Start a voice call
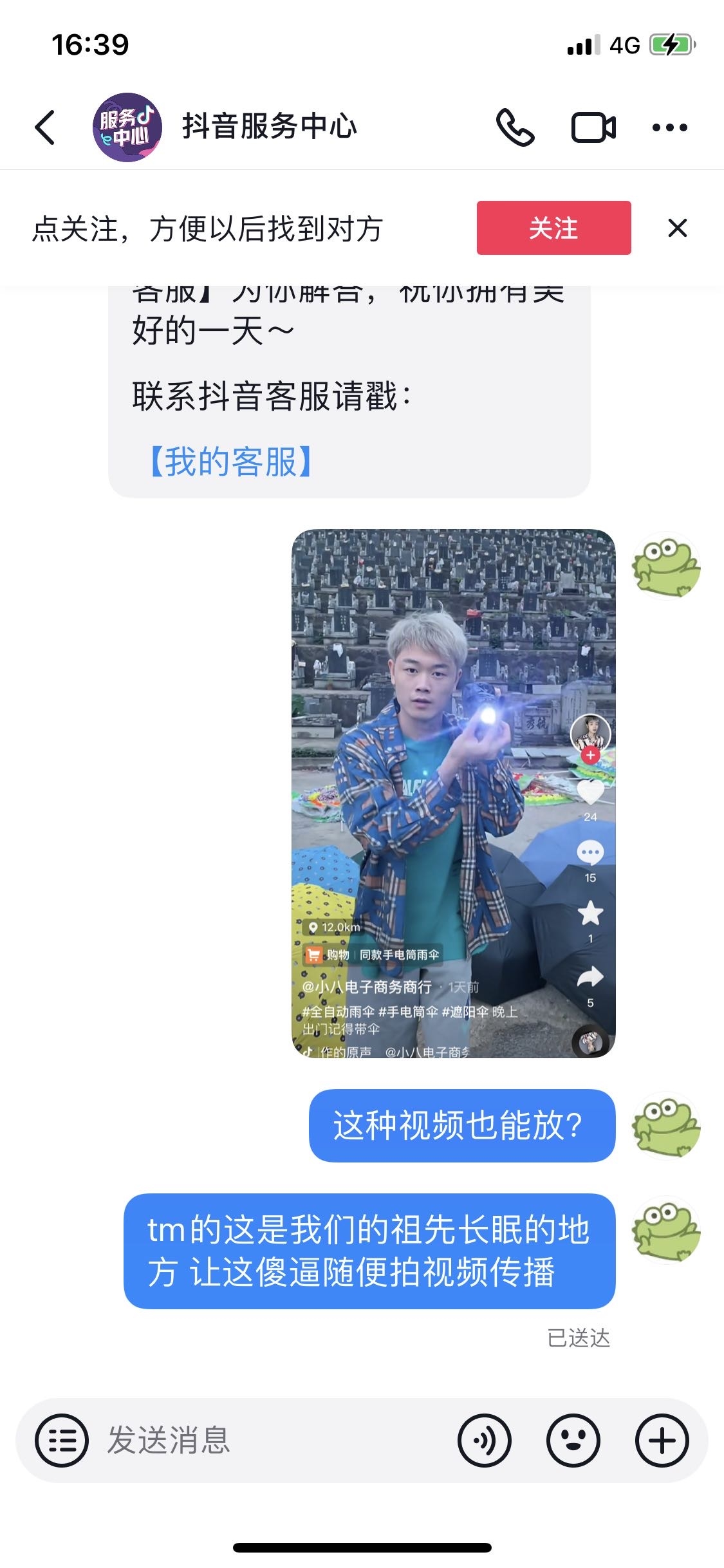The image size is (724, 1568). (515, 127)
